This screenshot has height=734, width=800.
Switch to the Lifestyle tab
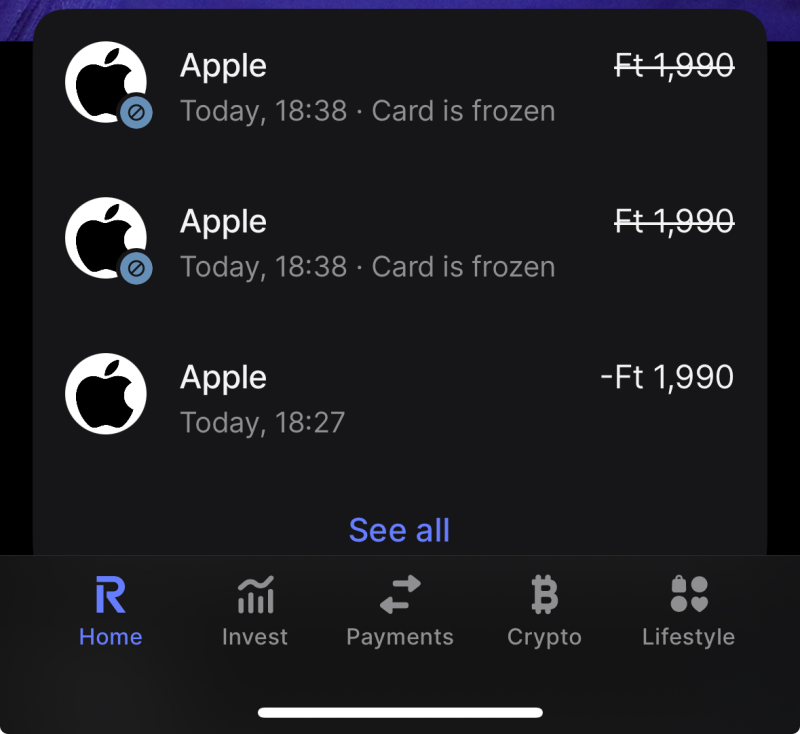coord(688,611)
